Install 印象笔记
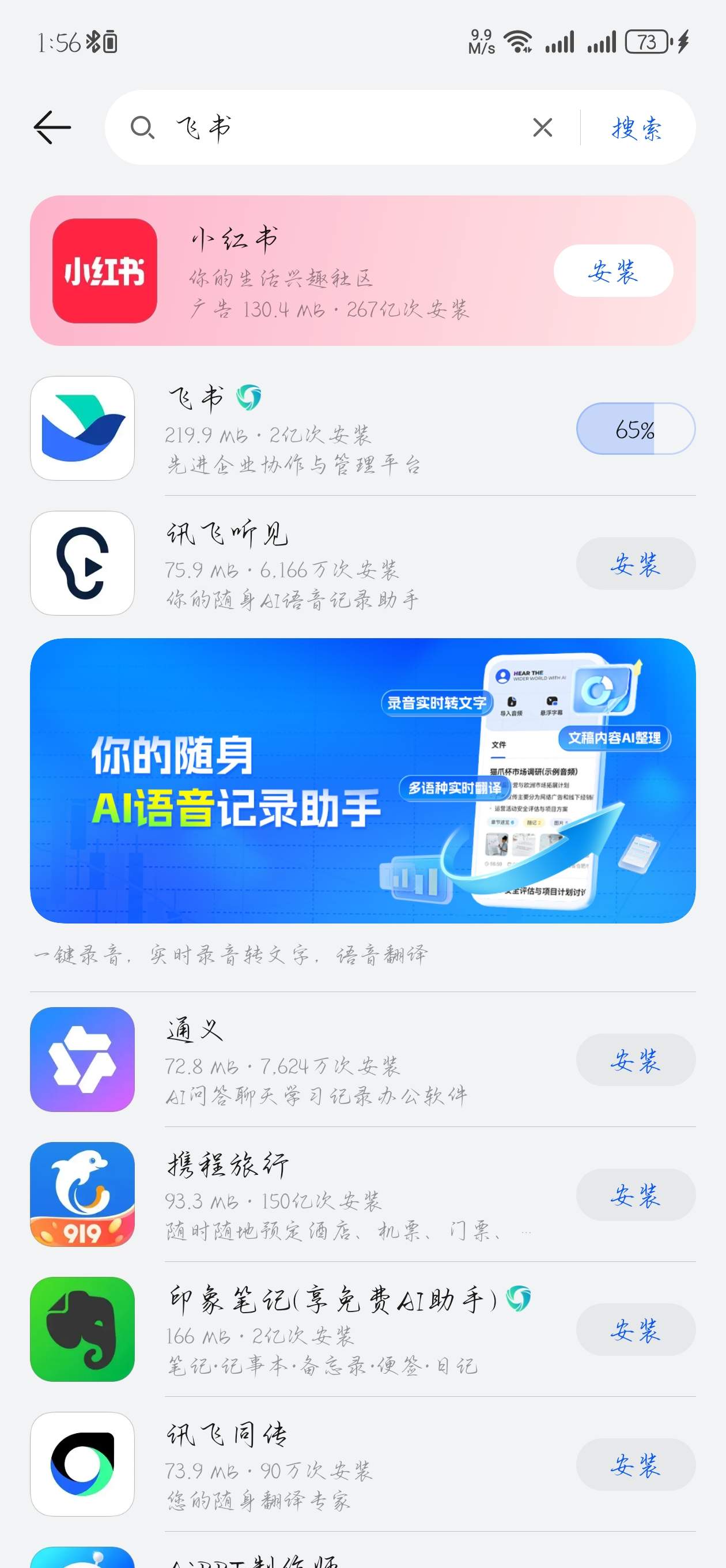The image size is (726, 1568). (636, 1330)
